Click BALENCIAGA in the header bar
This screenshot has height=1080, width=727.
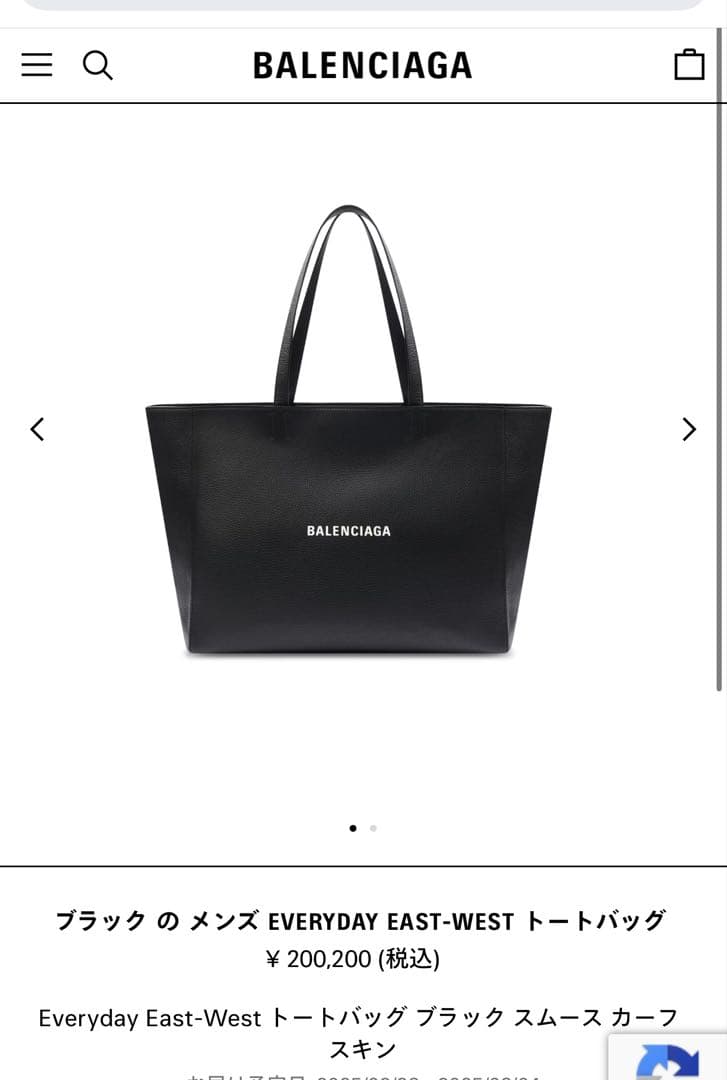coord(363,66)
